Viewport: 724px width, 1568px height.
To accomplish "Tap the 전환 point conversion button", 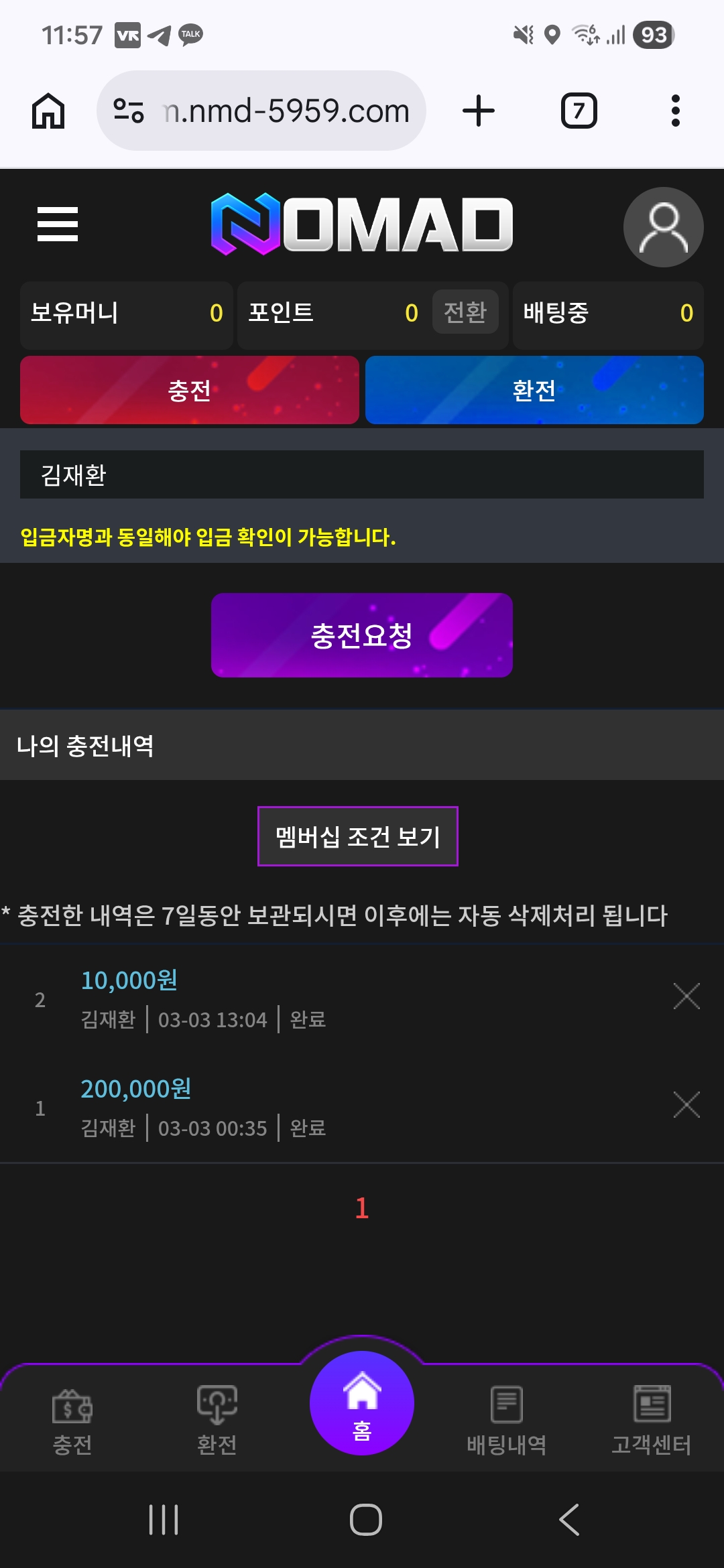I will click(x=465, y=313).
